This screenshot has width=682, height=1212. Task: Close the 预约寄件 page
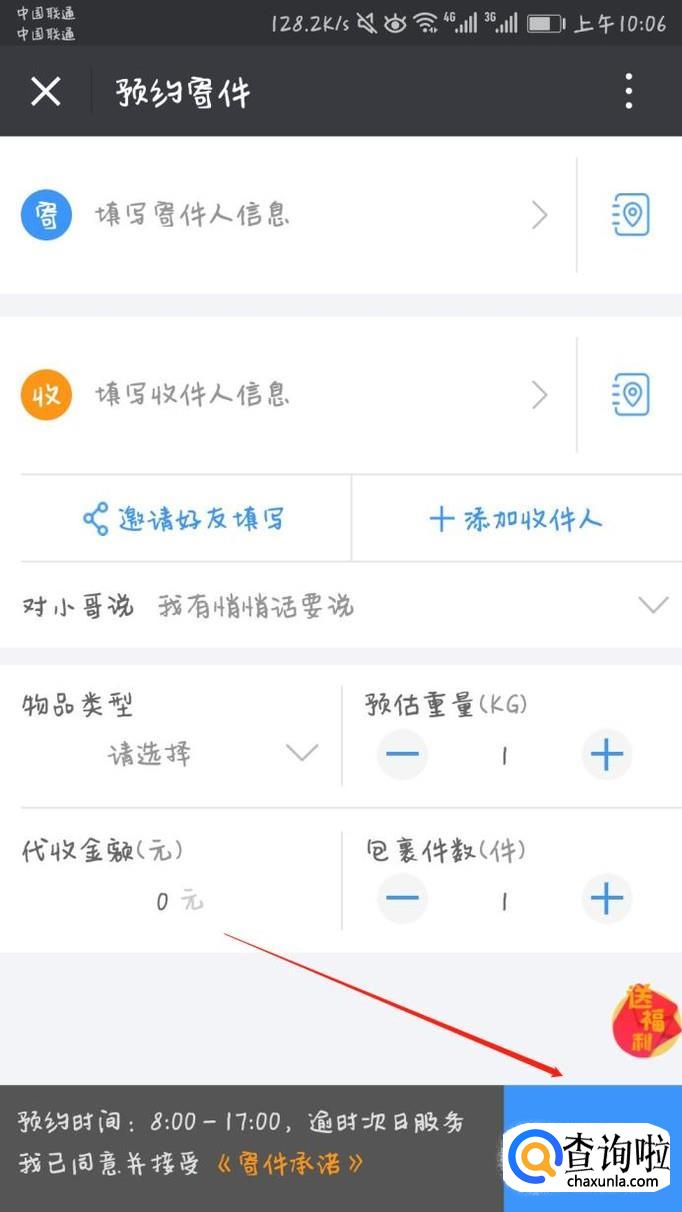[x=45, y=91]
